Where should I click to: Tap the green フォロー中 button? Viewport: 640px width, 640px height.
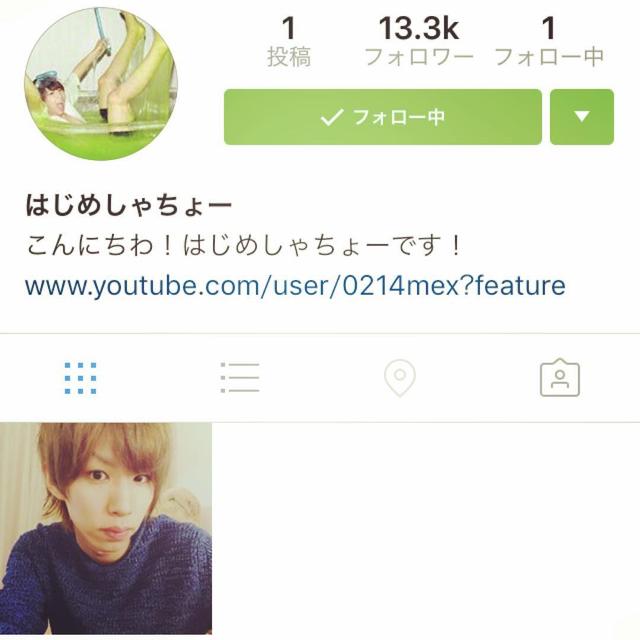pos(382,117)
